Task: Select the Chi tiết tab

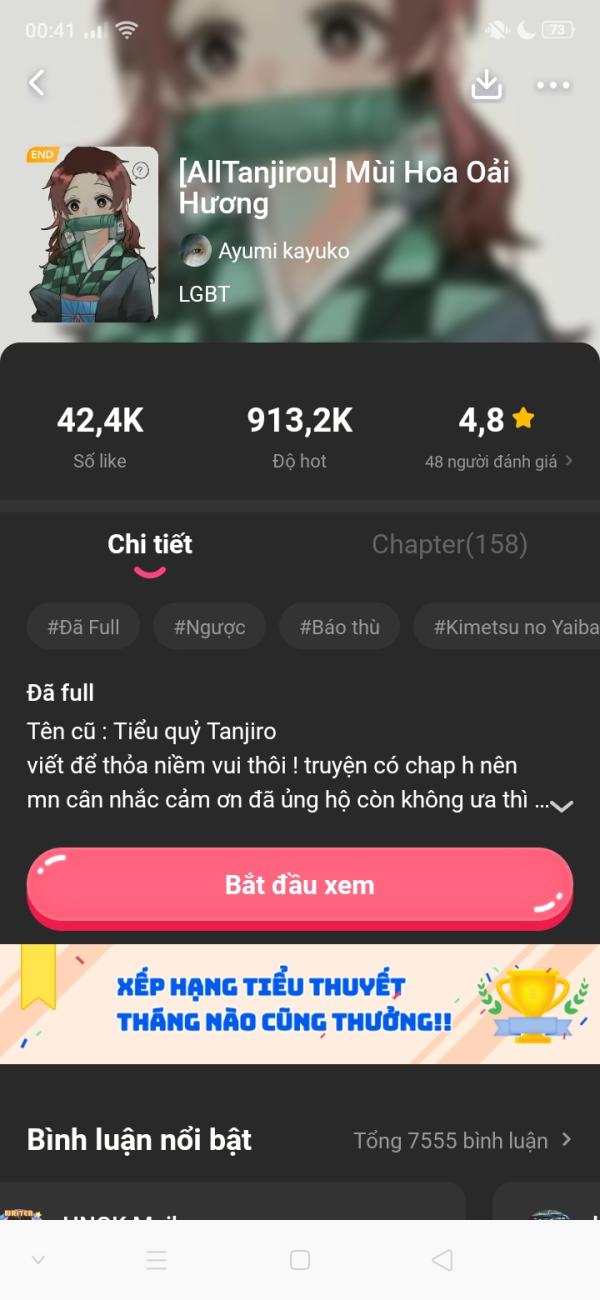Action: (x=150, y=544)
